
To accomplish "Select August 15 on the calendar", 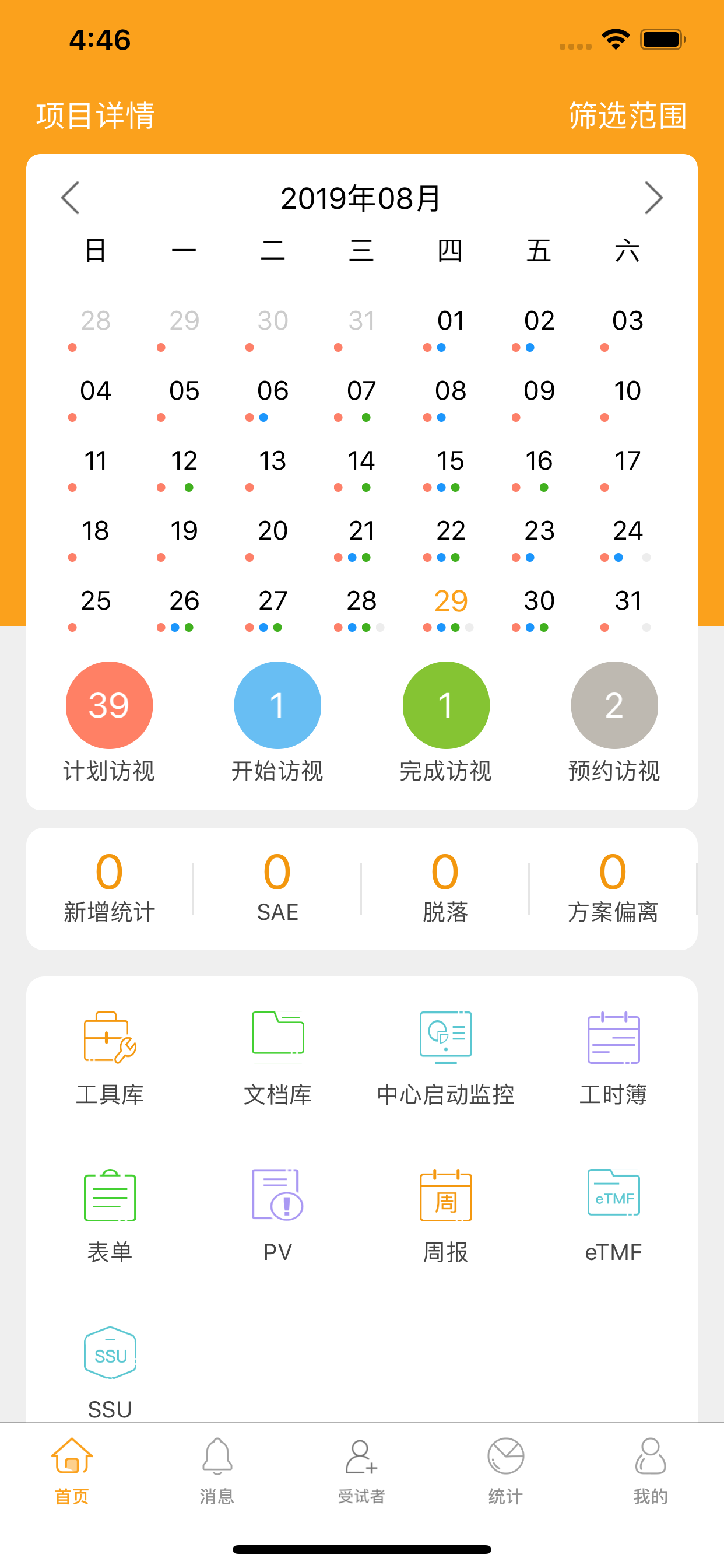I will click(x=450, y=461).
